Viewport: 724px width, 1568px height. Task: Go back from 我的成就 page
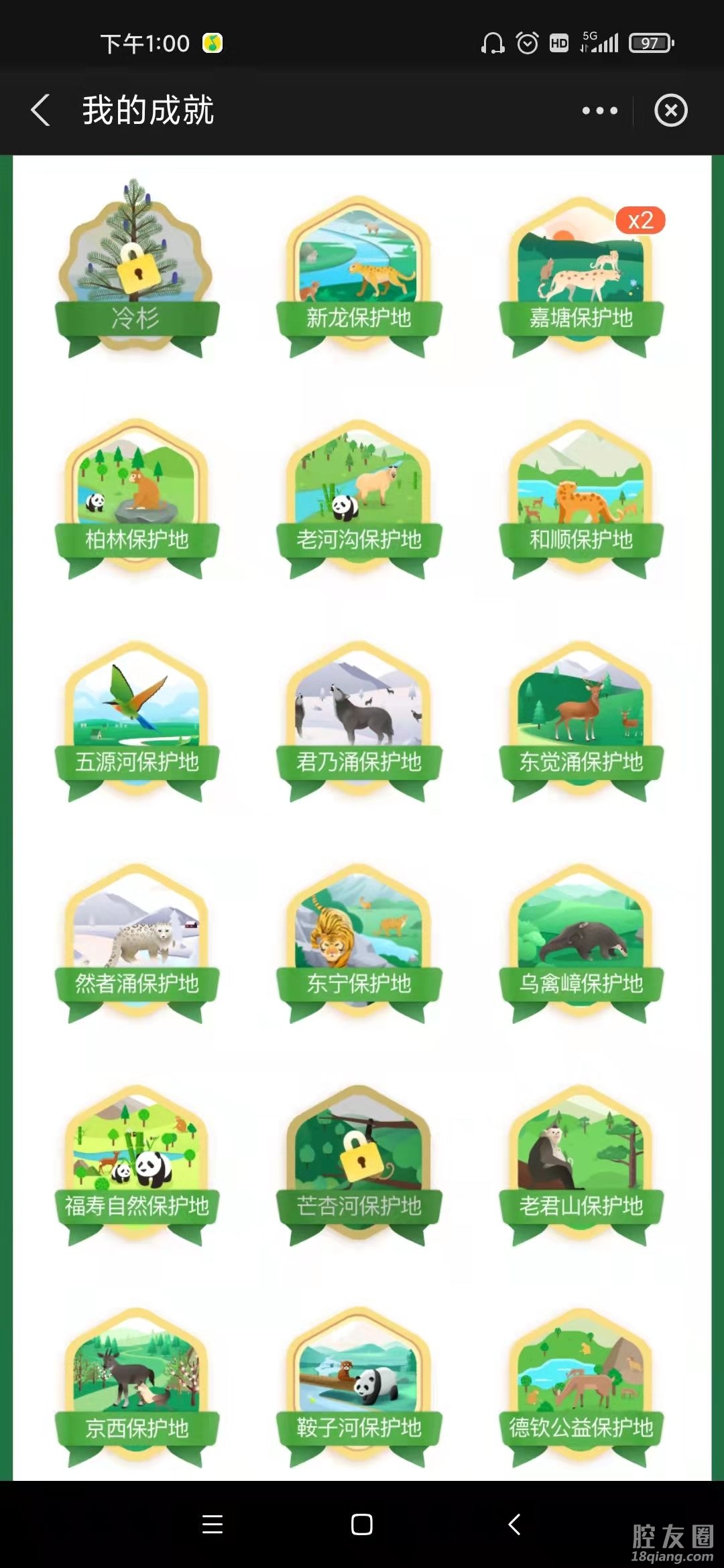(40, 110)
